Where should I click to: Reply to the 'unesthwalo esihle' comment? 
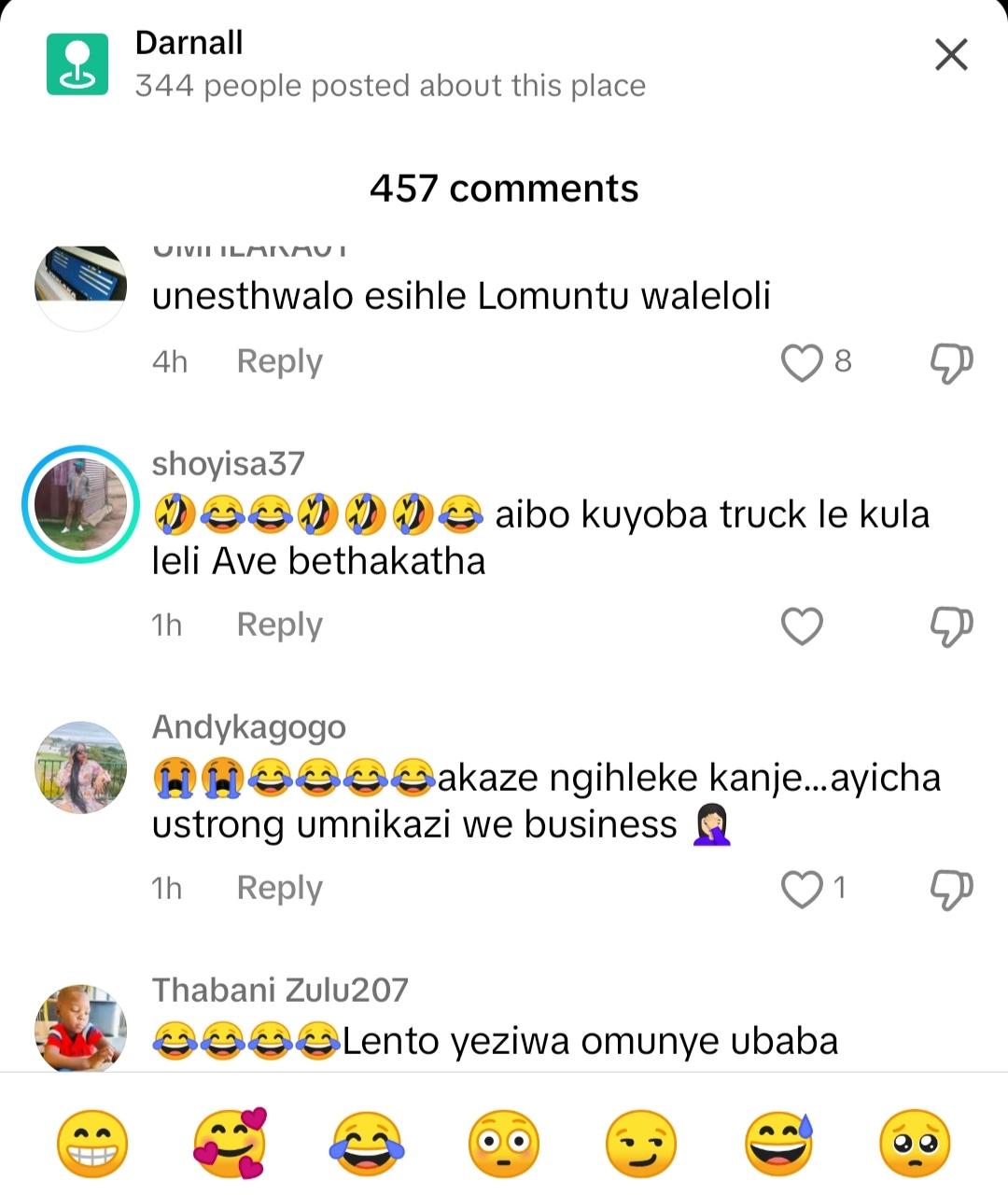[279, 361]
